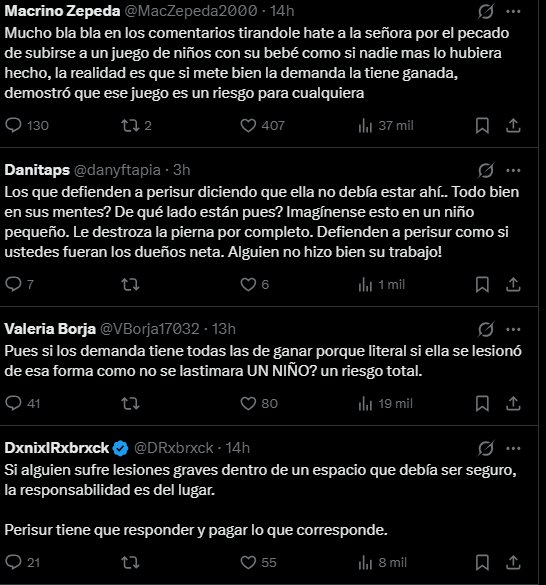The image size is (546, 585).
Task: Reply to DxnixlRxbrxck's post
Action: coord(13,562)
